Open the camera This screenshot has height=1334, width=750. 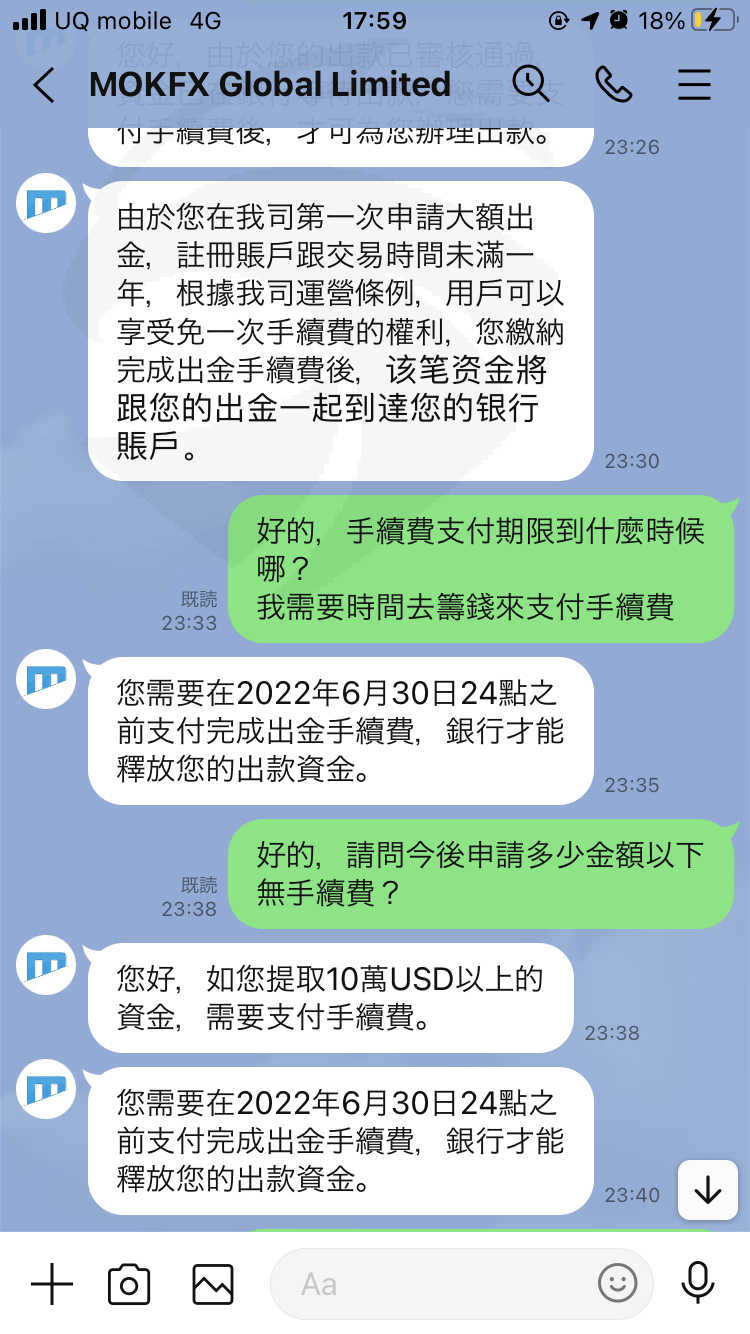[x=129, y=1284]
